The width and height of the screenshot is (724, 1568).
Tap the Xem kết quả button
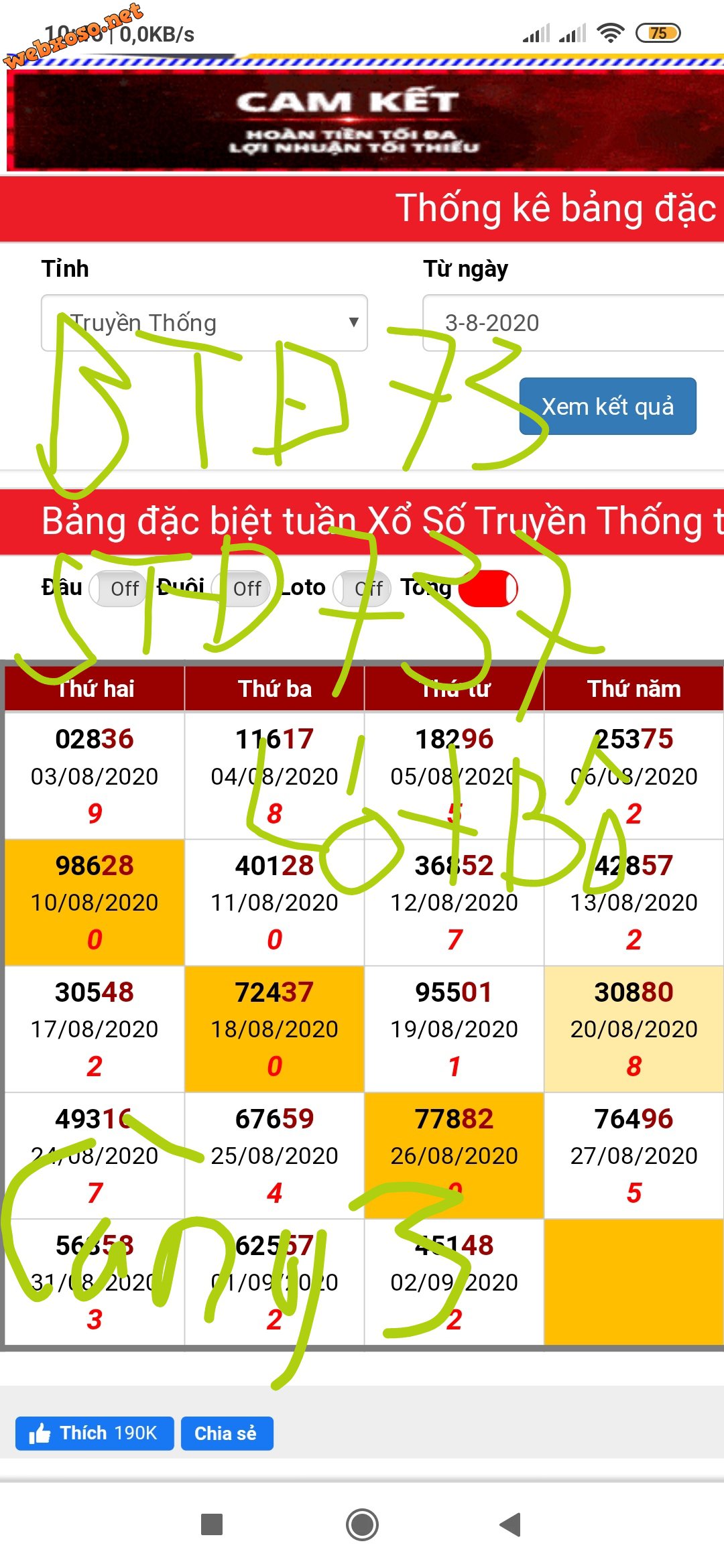[x=607, y=407]
